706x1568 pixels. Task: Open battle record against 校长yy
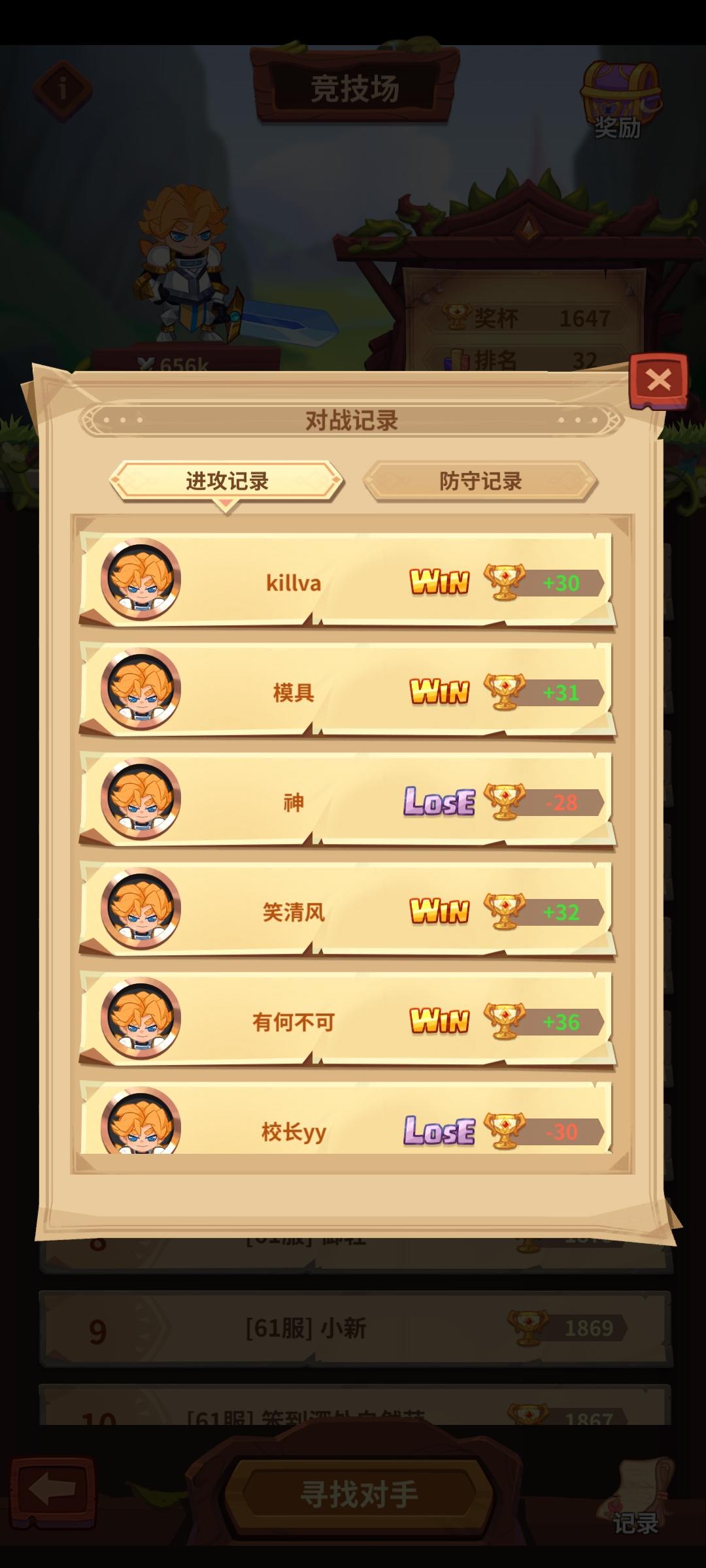346,1125
